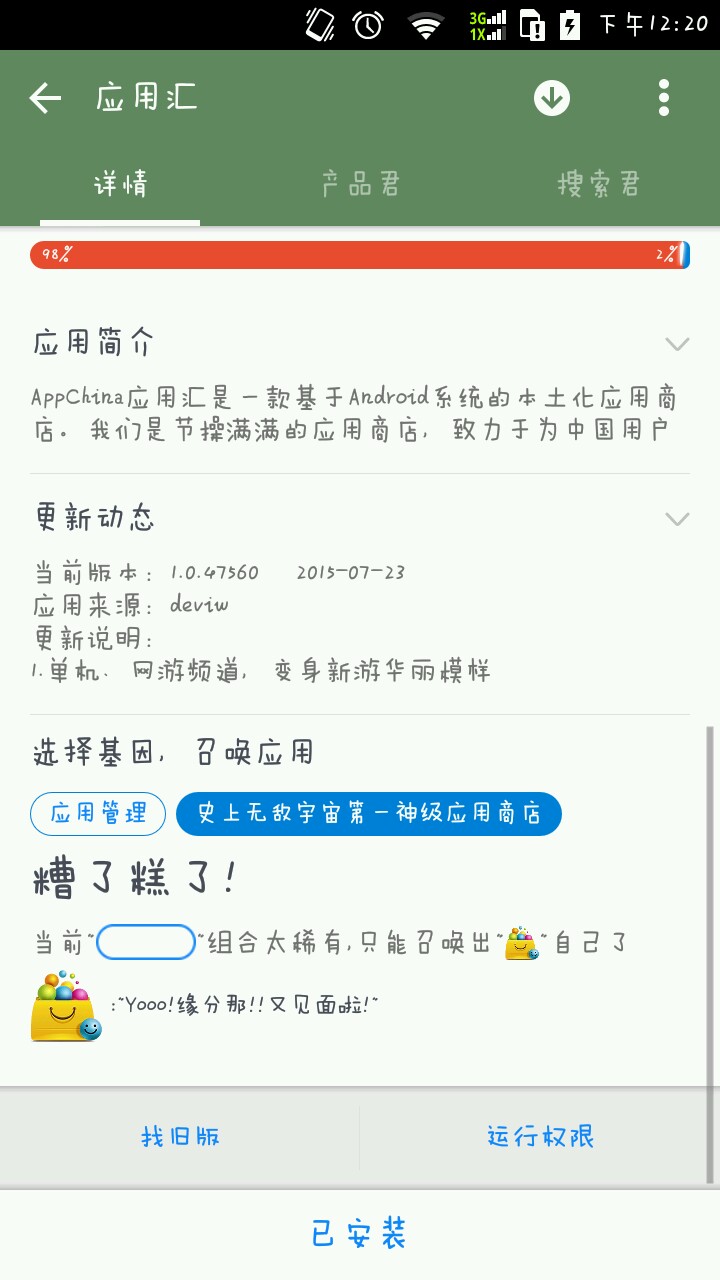Switch to the 搜索君 tab
Viewport: 720px width, 1280px height.
pyautogui.click(x=598, y=184)
